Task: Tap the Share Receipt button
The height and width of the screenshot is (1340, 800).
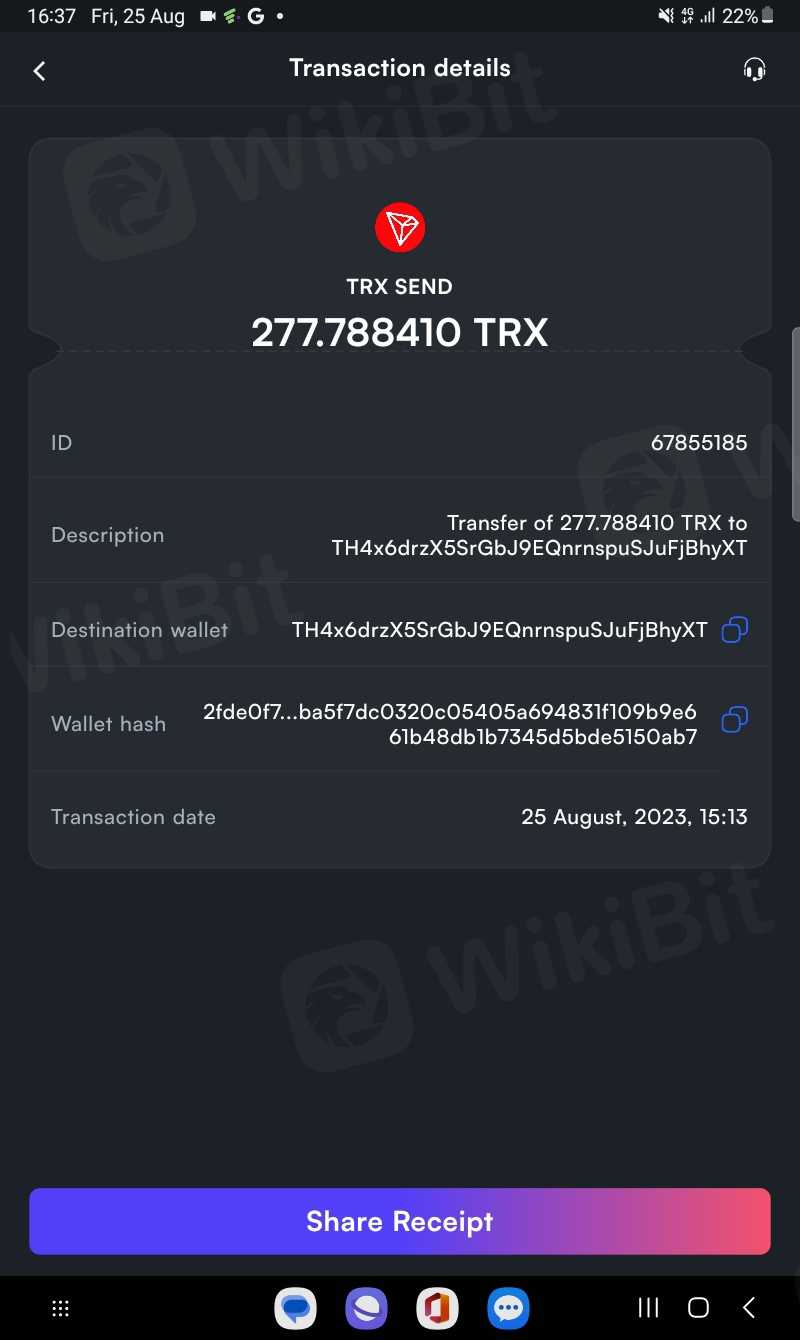Action: pyautogui.click(x=400, y=1221)
